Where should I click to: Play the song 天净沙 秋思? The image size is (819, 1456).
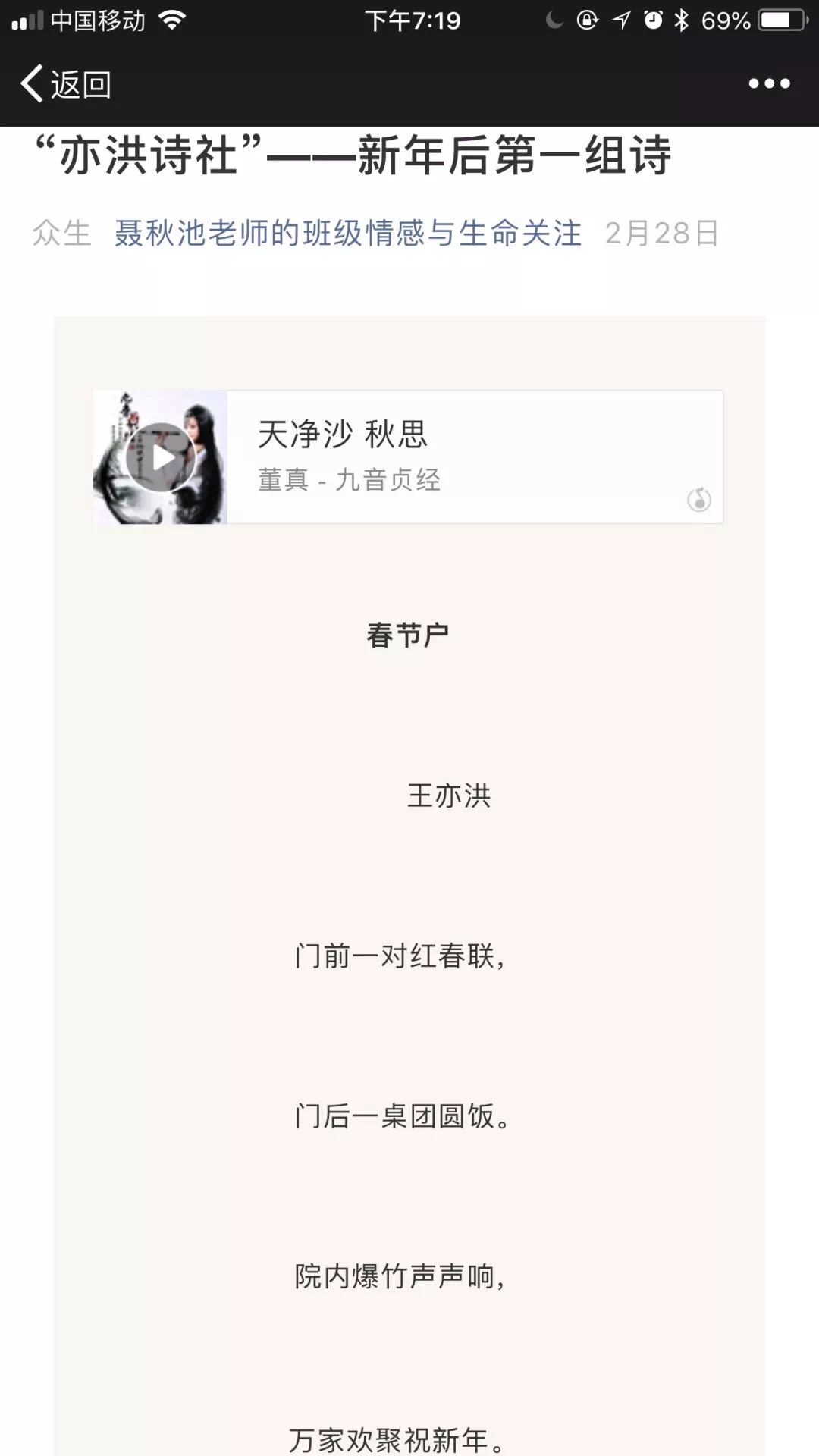160,457
